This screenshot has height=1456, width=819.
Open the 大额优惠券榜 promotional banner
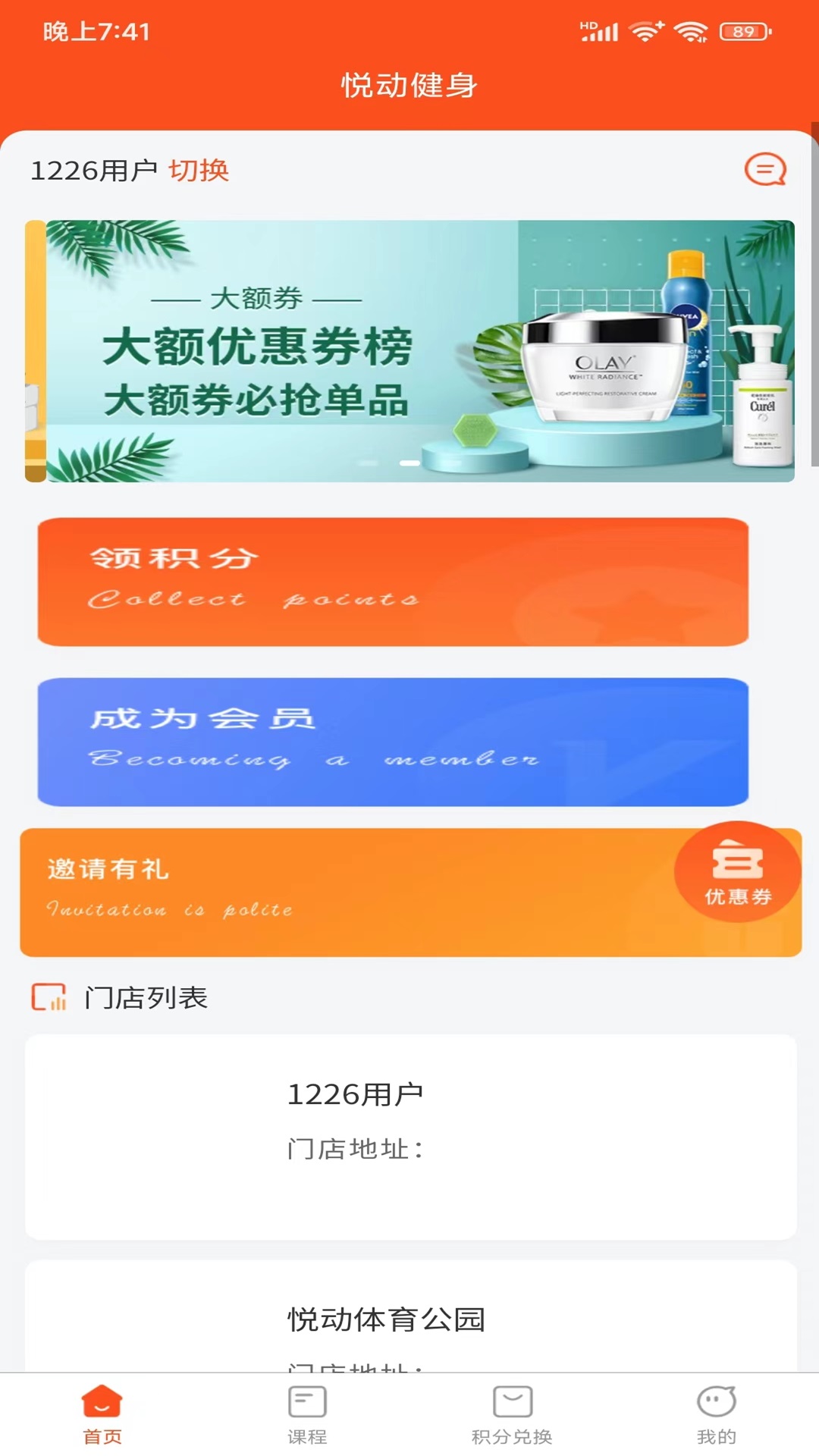point(409,350)
